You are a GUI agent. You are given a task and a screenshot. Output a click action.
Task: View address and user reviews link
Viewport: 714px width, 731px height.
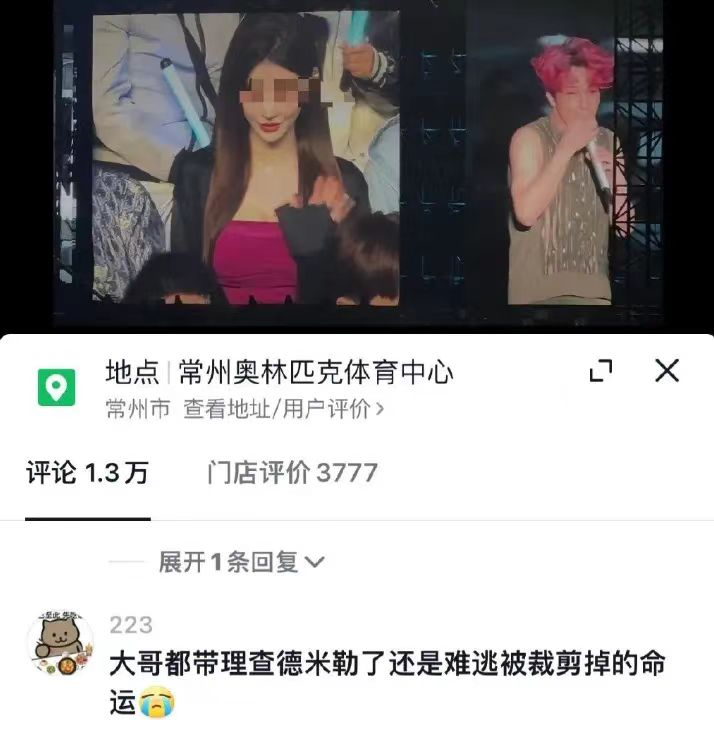point(283,409)
